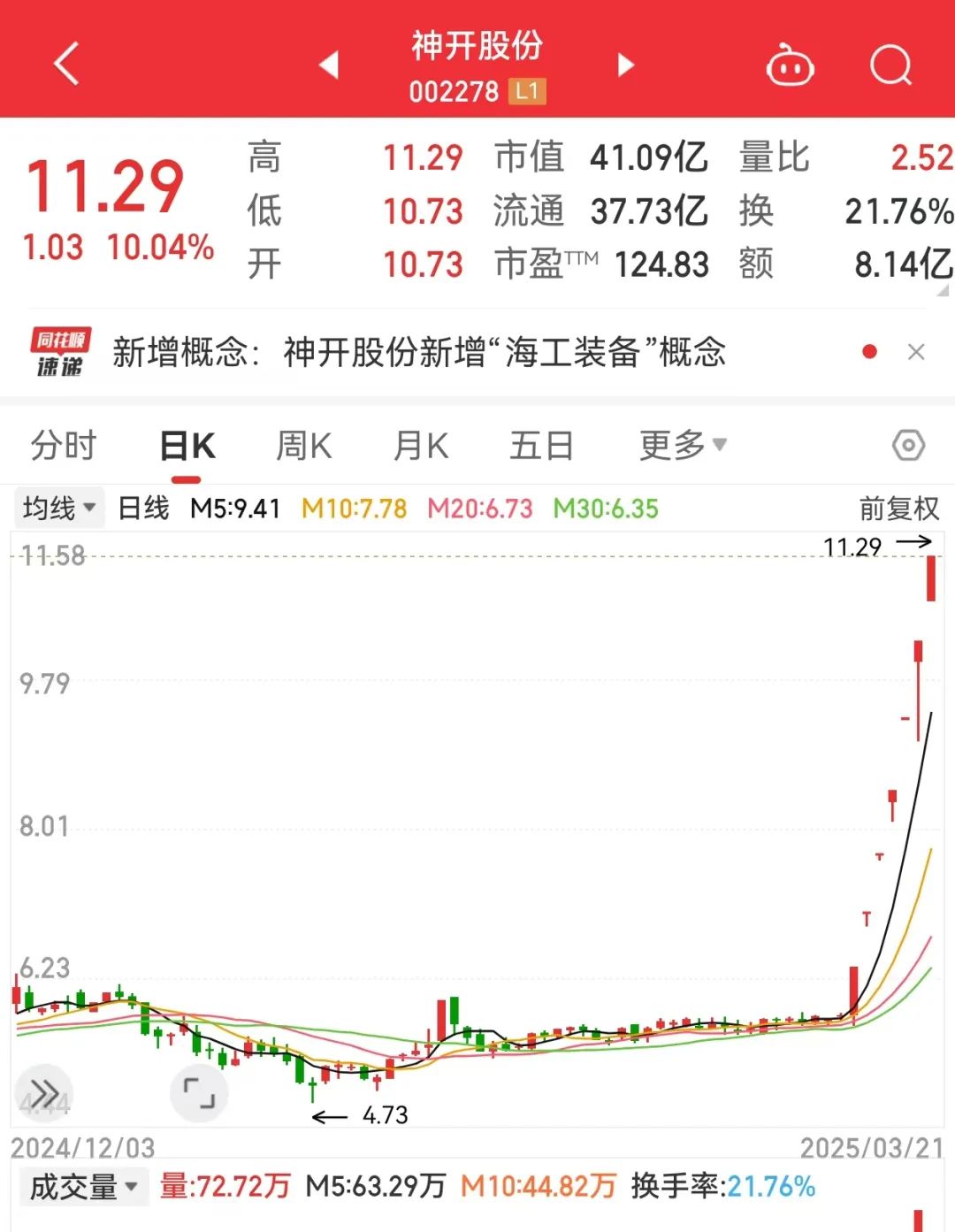Open the 新增概念 海工装备 news item

tap(418, 352)
